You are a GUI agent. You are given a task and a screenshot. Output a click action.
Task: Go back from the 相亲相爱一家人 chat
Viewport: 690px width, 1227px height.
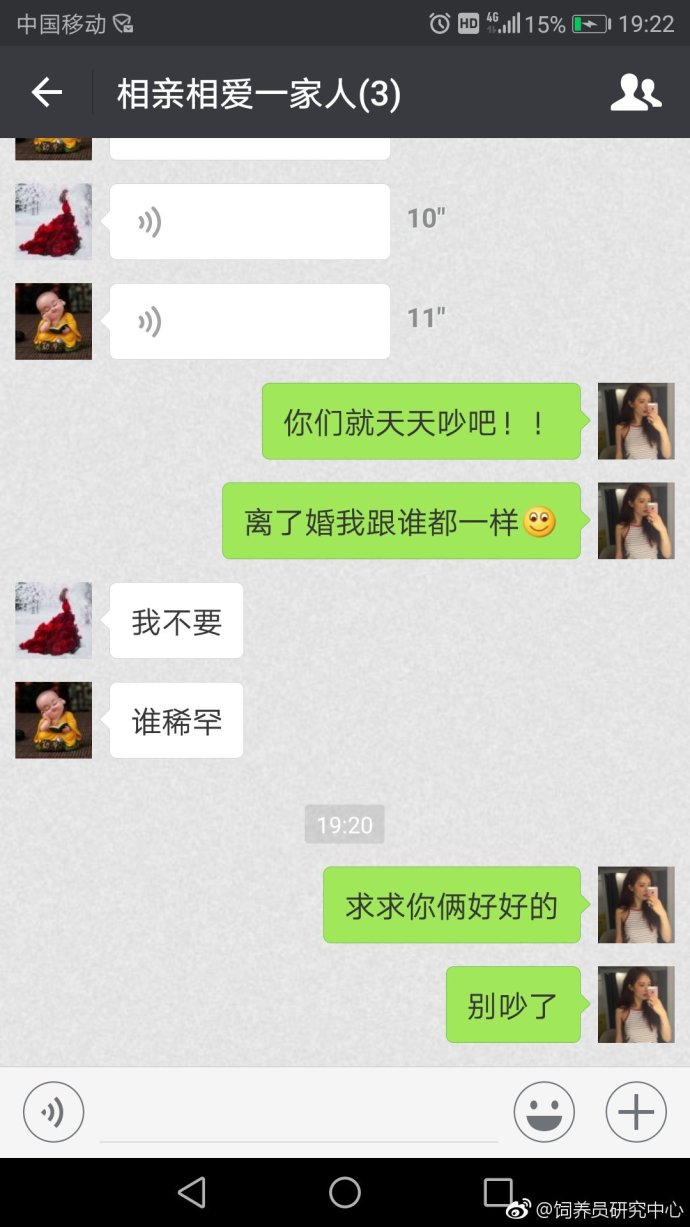47,93
